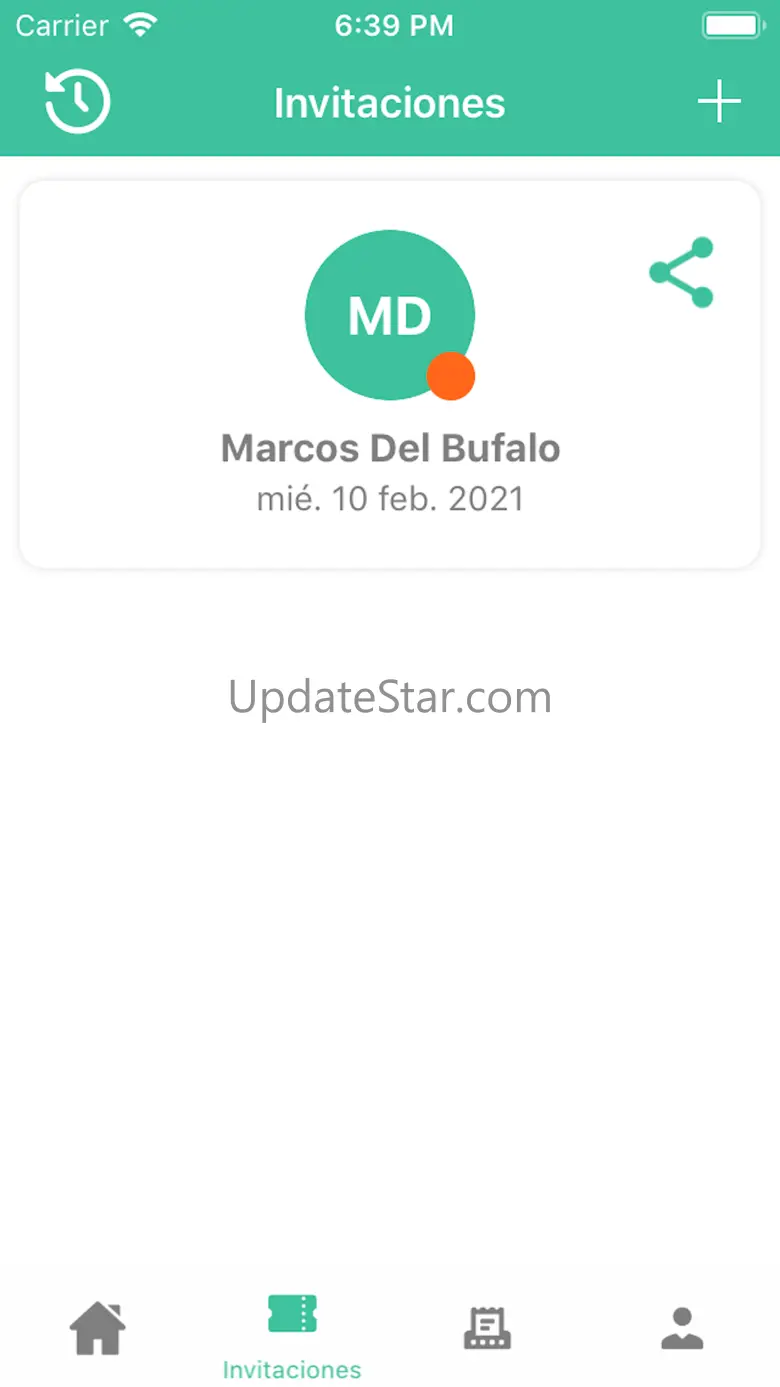The image size is (780, 1387).
Task: Add a new invitation with plus icon
Action: coord(718,102)
